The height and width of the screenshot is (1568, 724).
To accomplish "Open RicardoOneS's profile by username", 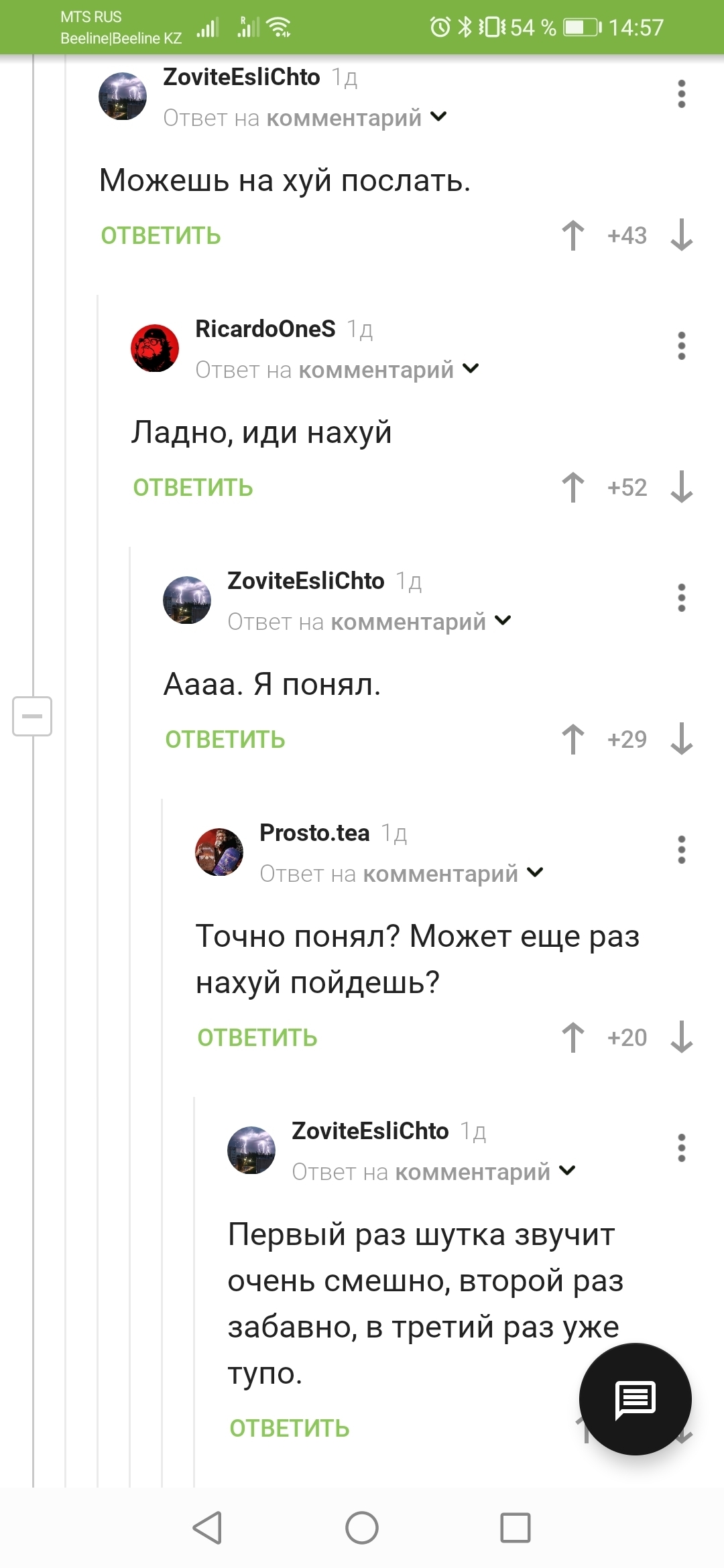I will [265, 329].
